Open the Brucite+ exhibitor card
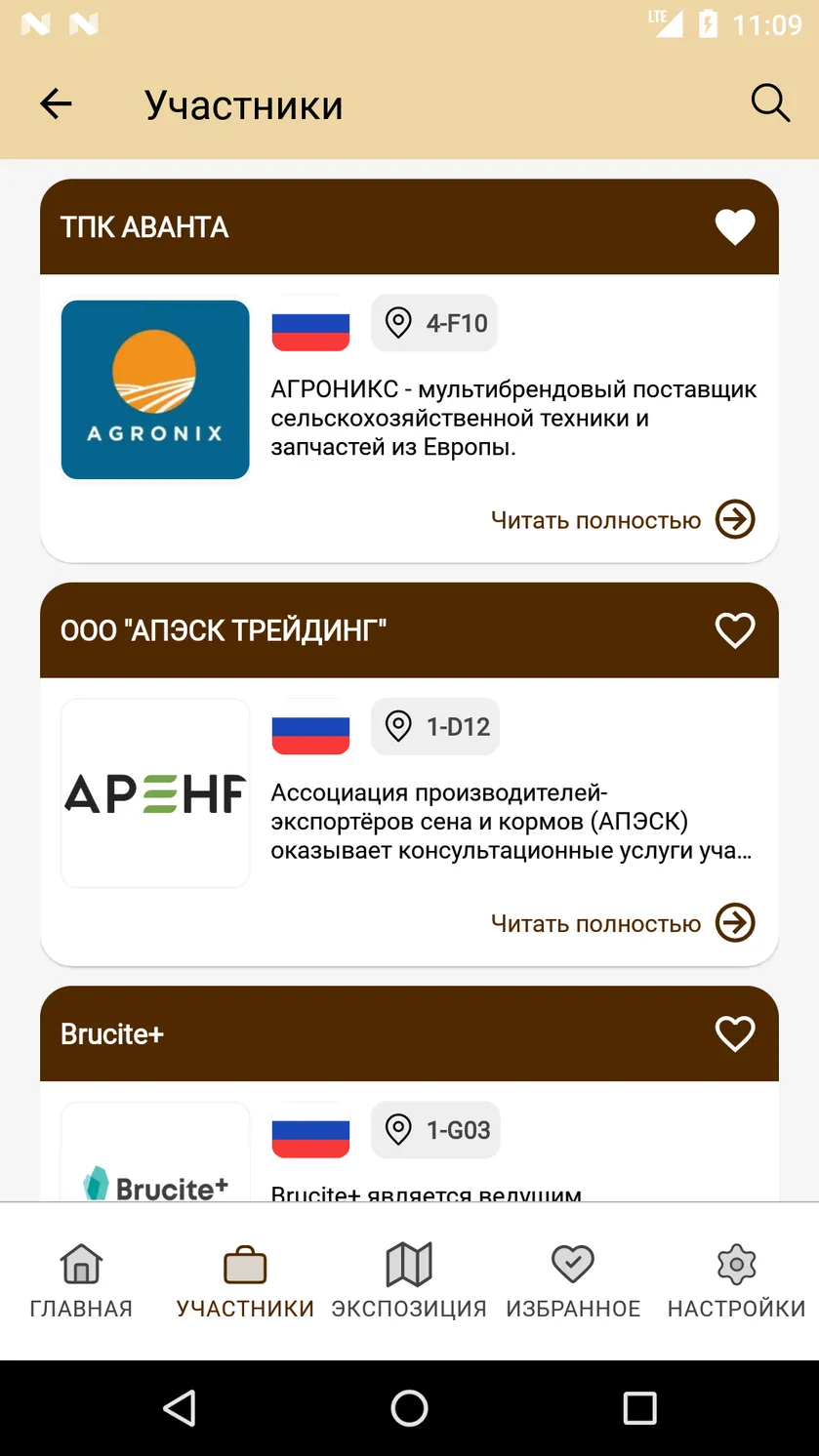 [409, 1094]
